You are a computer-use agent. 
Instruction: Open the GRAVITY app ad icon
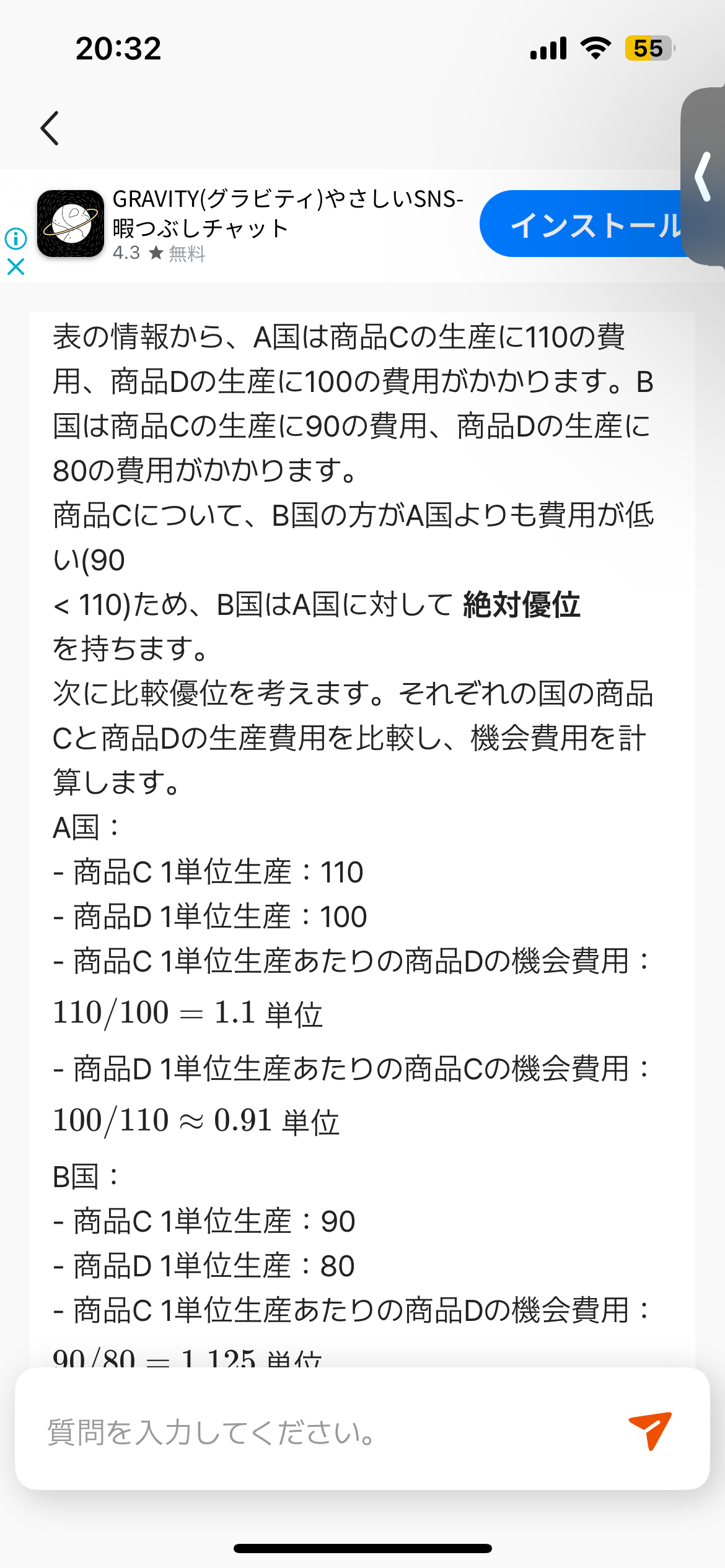[x=71, y=224]
